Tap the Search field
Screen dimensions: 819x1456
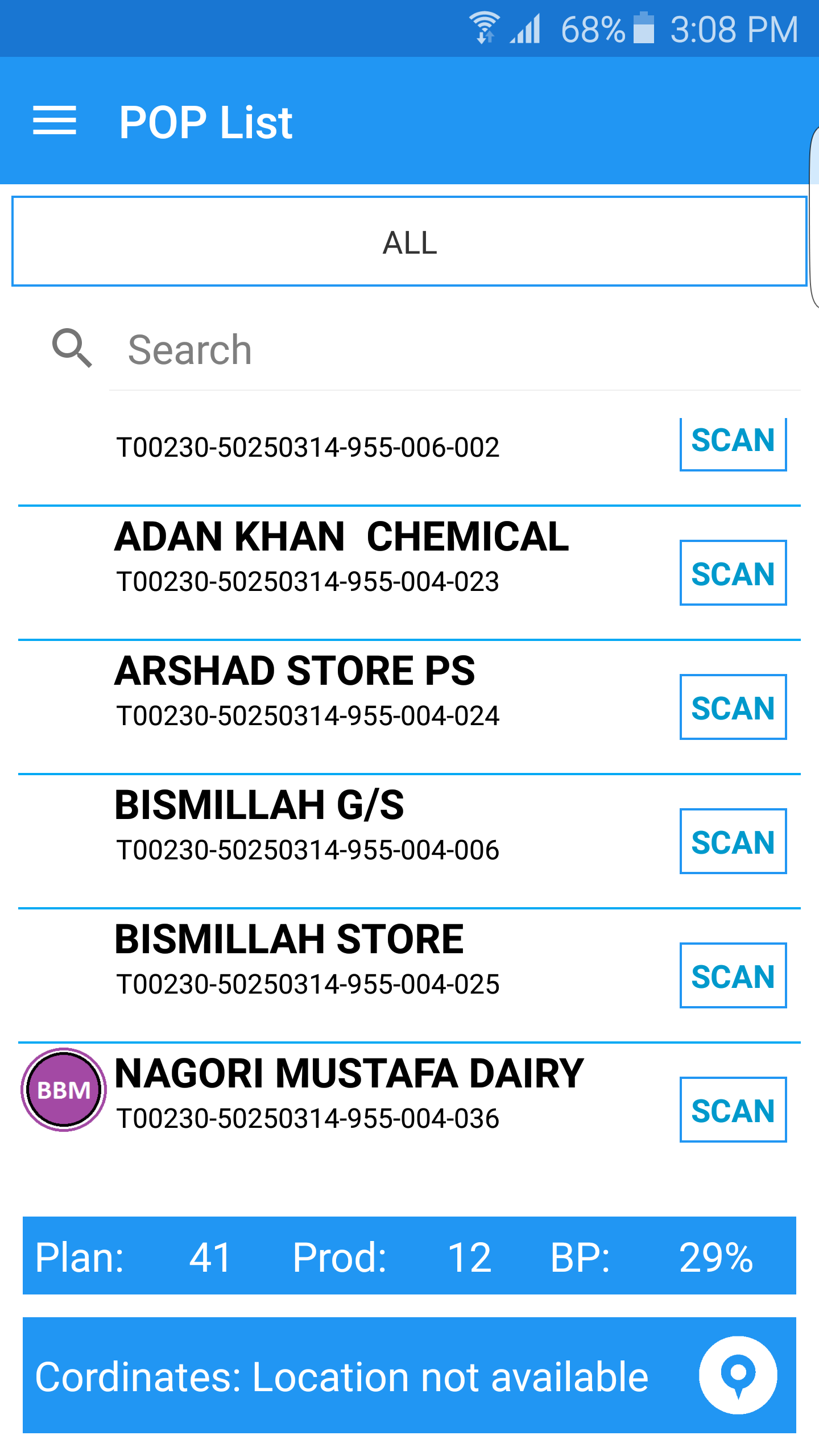pyautogui.click(x=455, y=350)
